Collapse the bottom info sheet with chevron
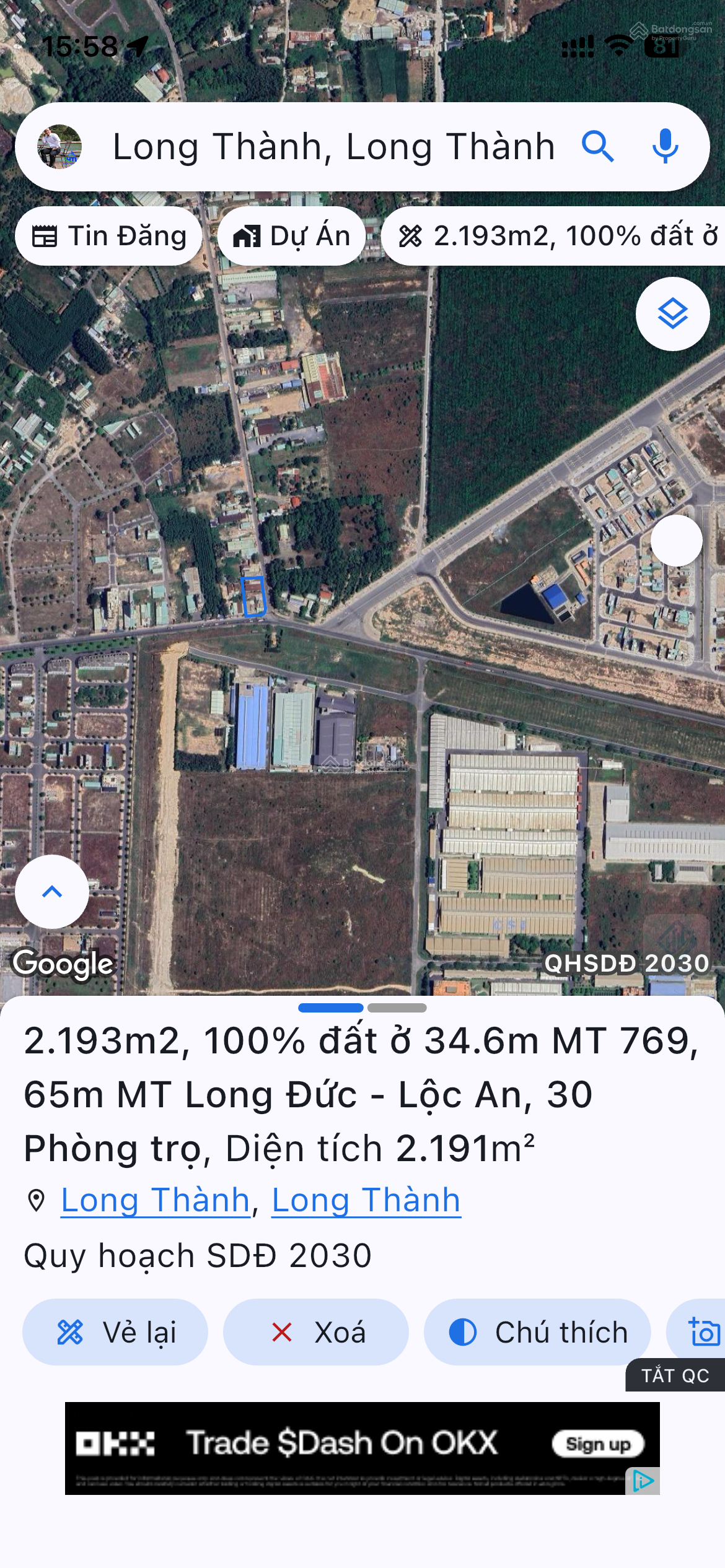The height and width of the screenshot is (1568, 725). [51, 892]
